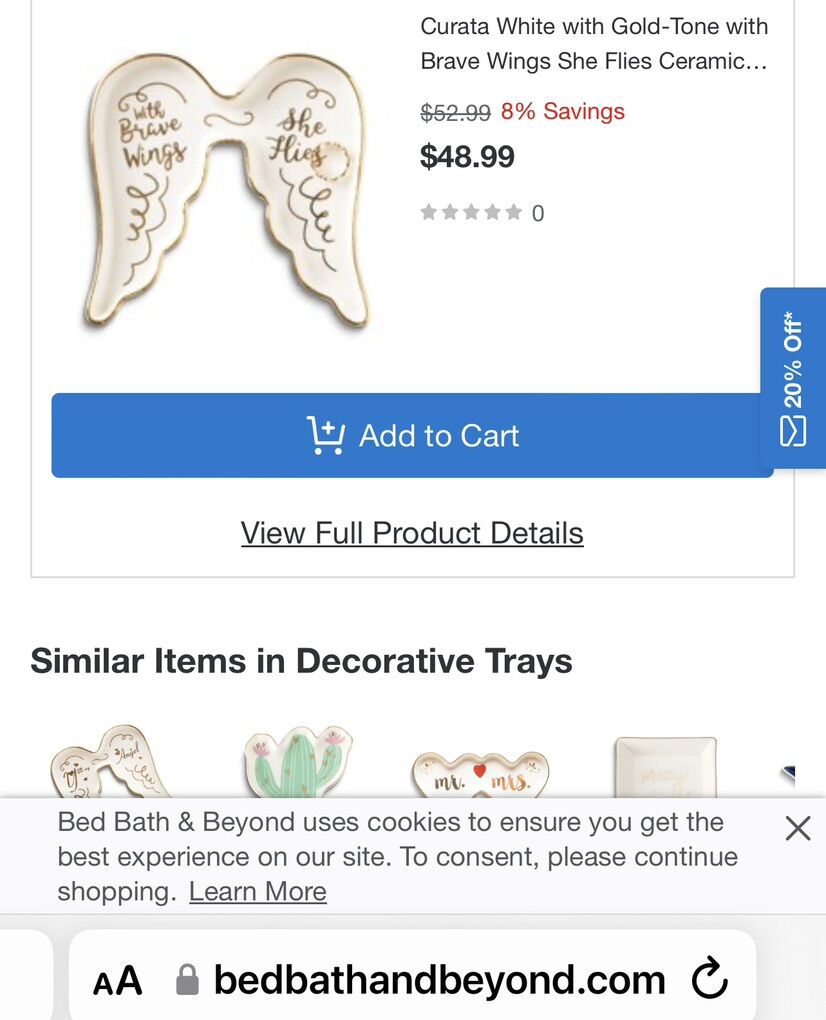Reload the page in Safari
Viewport: 826px width, 1020px height.
point(709,979)
